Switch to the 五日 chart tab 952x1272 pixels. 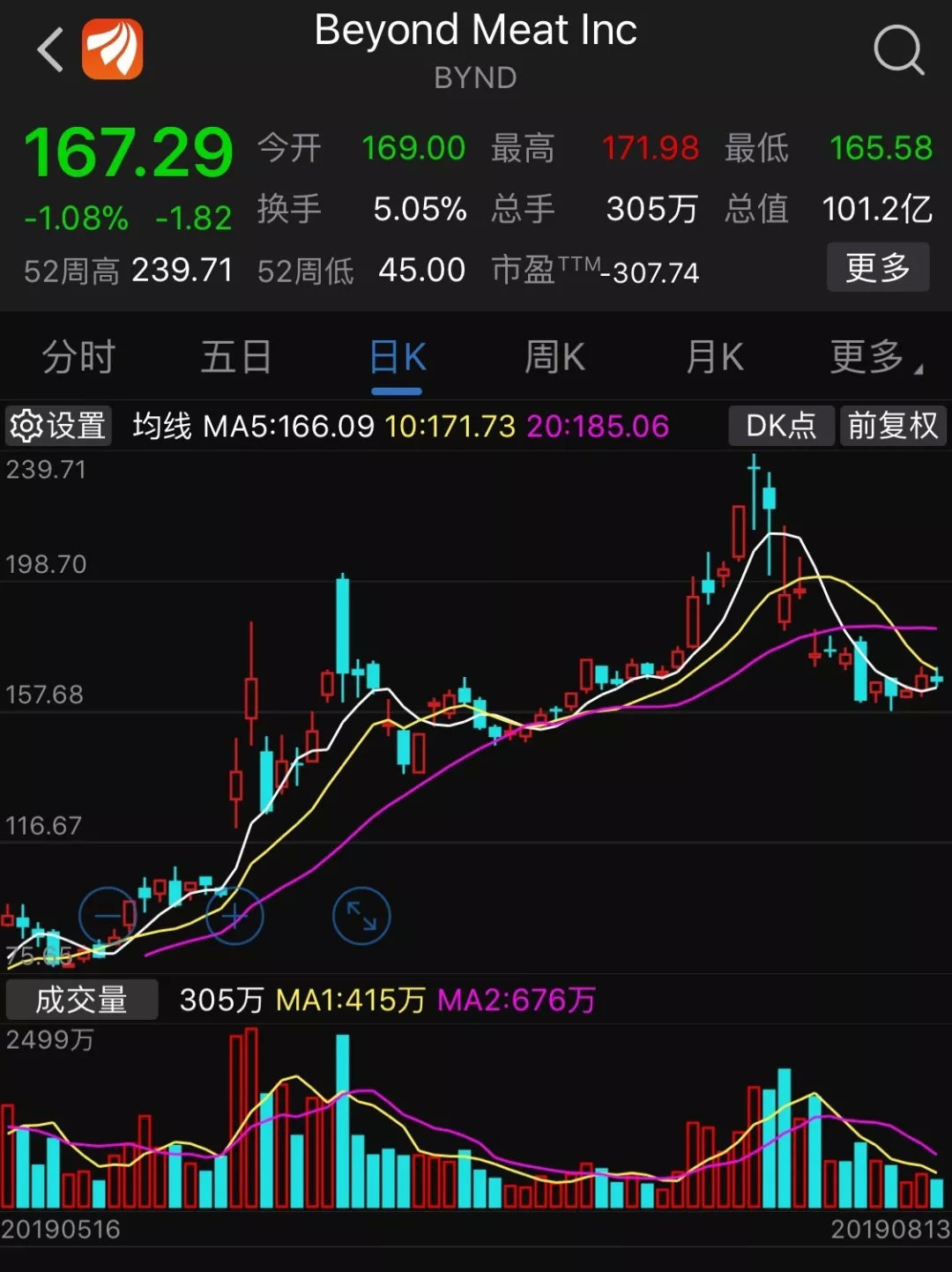(x=235, y=358)
